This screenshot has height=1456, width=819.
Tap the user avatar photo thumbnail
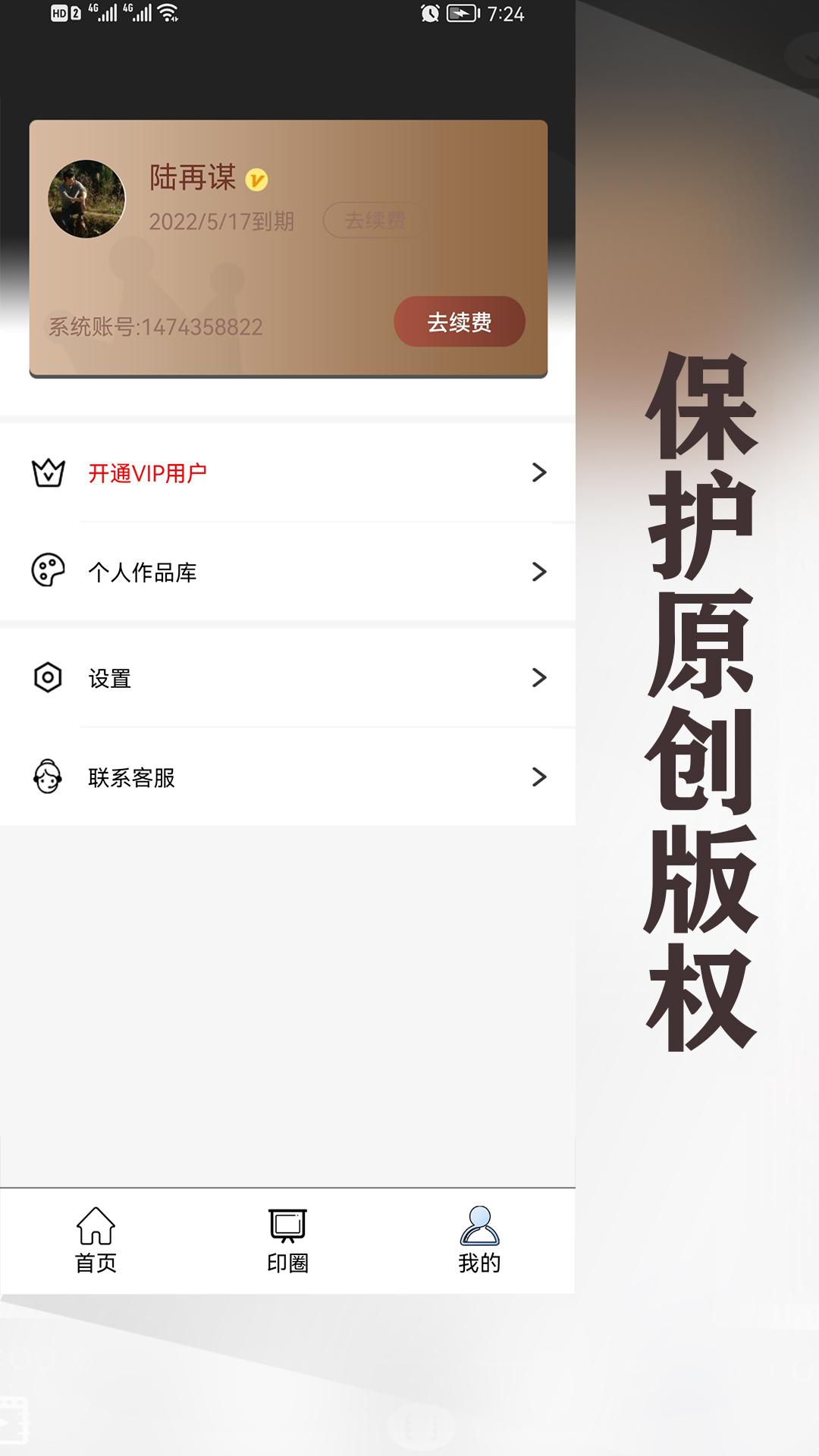[x=86, y=199]
